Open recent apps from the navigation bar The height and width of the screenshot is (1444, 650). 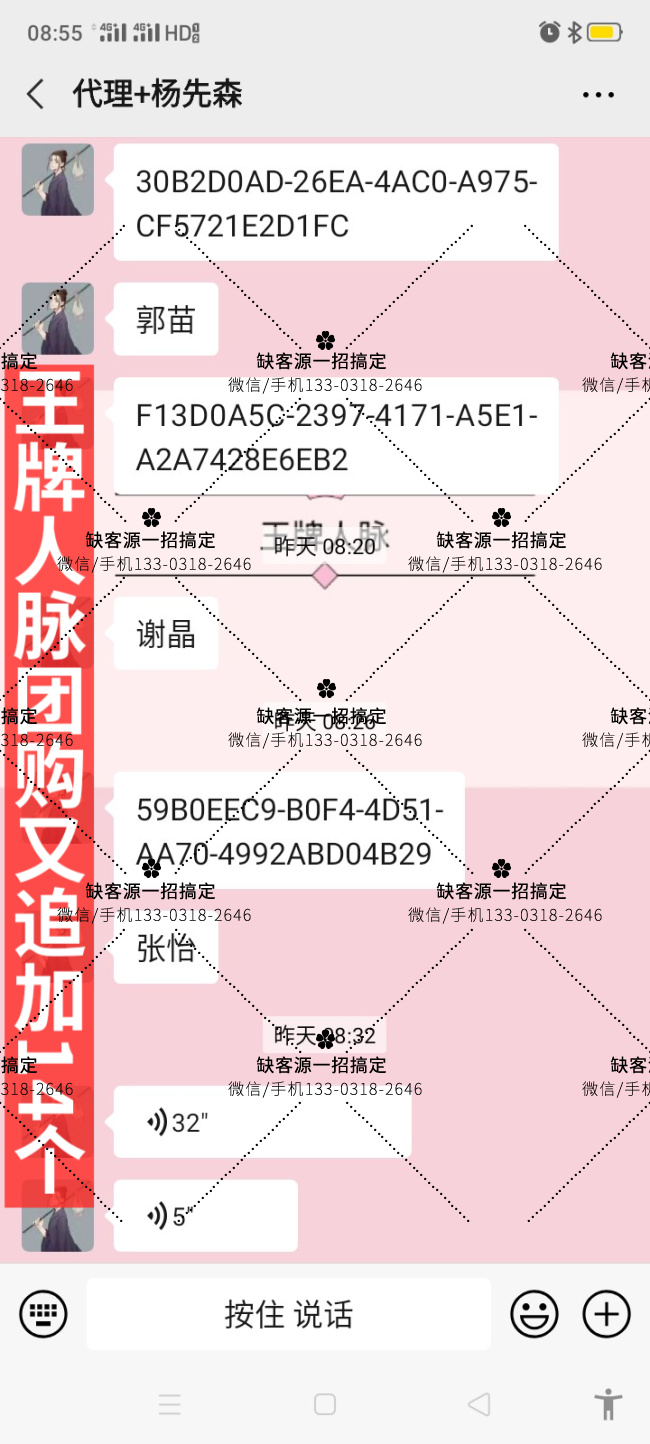pyautogui.click(x=170, y=1404)
